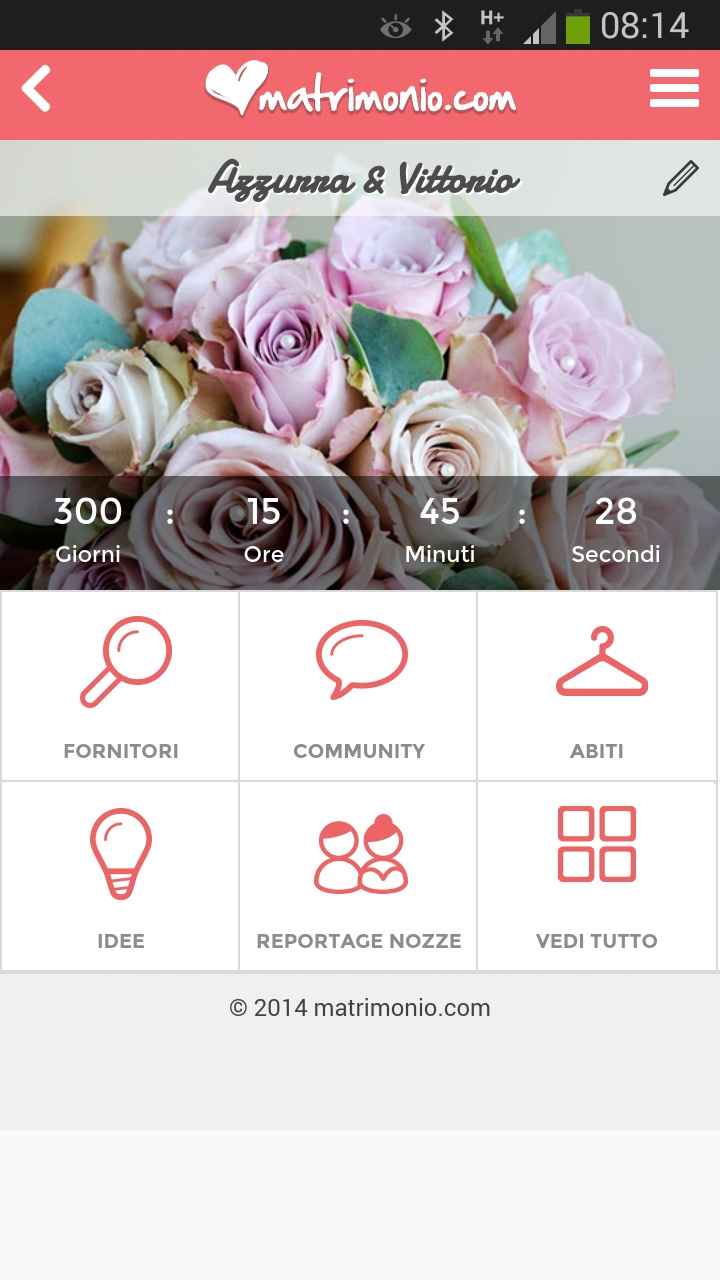
Task: Tap the Bluetooth status icon
Action: (443, 24)
